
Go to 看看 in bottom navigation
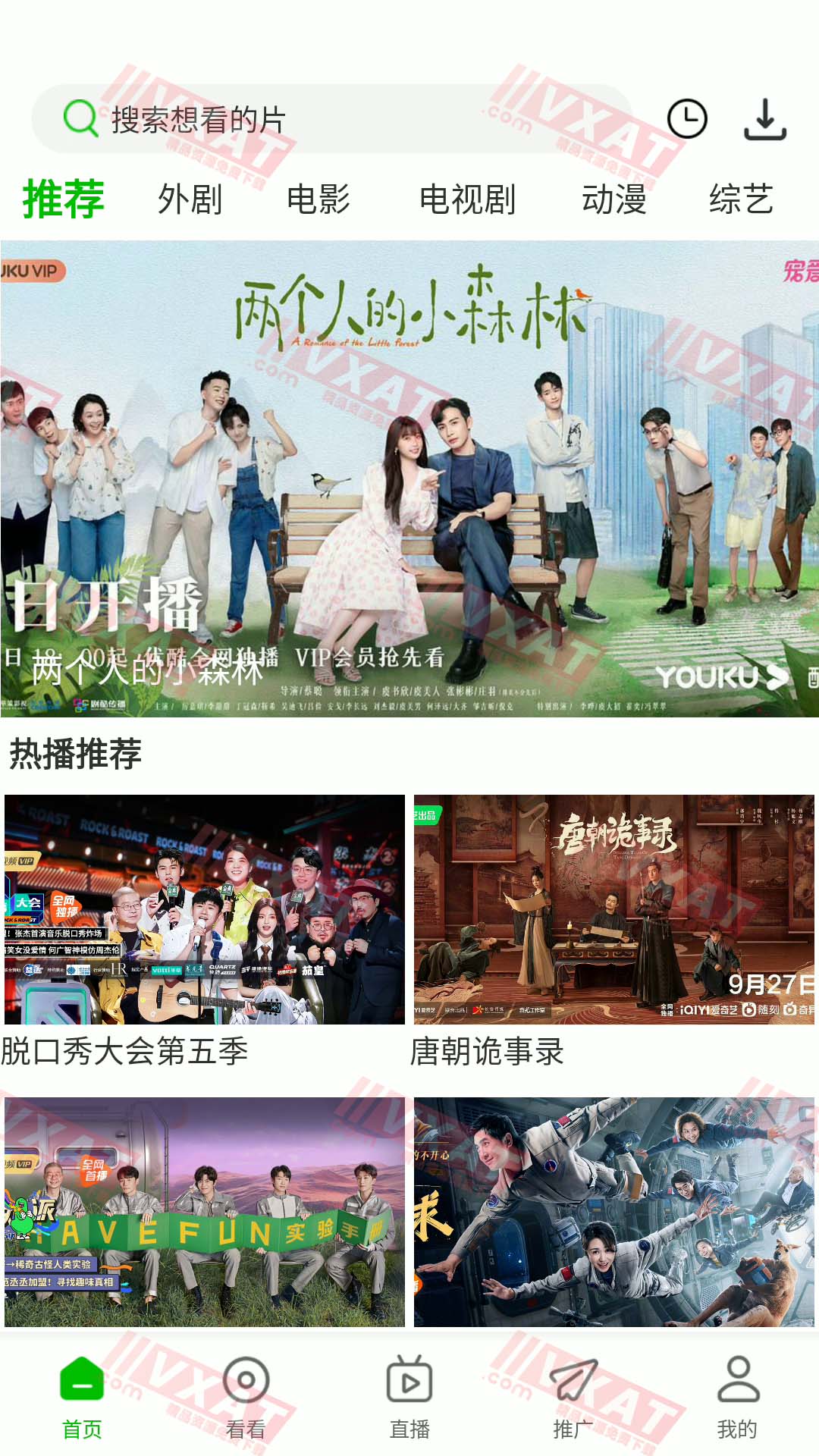point(246,1397)
